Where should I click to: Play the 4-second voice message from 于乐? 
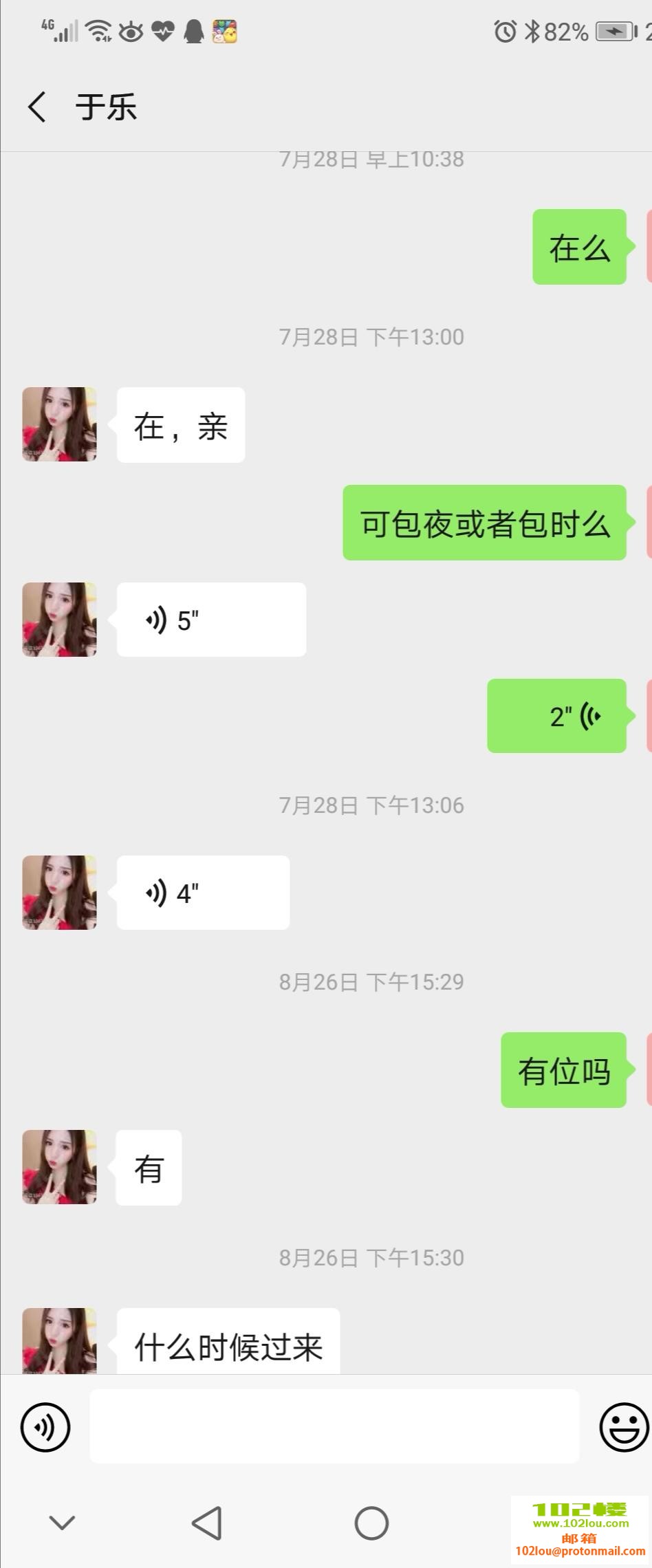(203, 892)
